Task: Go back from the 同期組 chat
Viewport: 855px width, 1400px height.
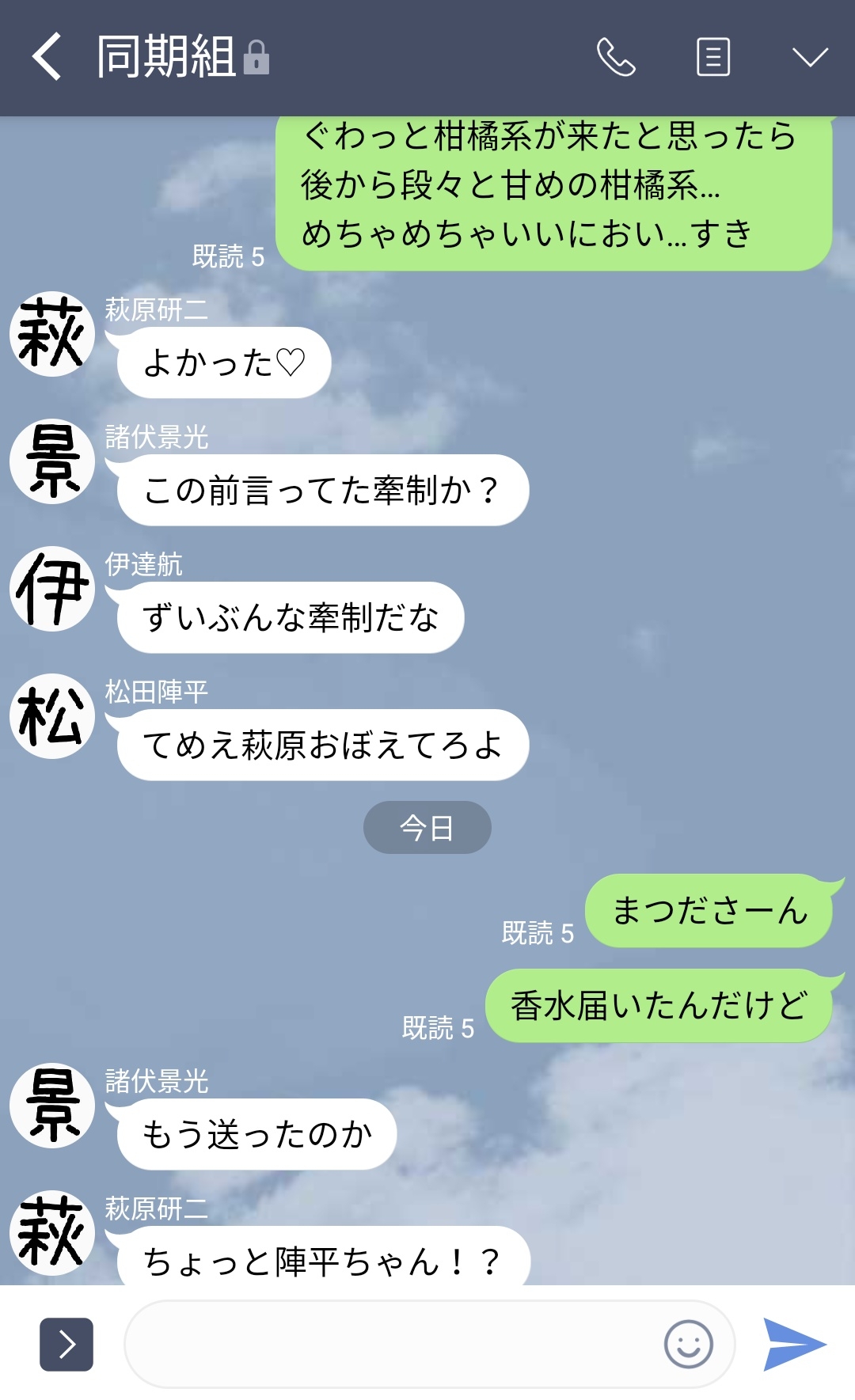Action: pos(47,57)
